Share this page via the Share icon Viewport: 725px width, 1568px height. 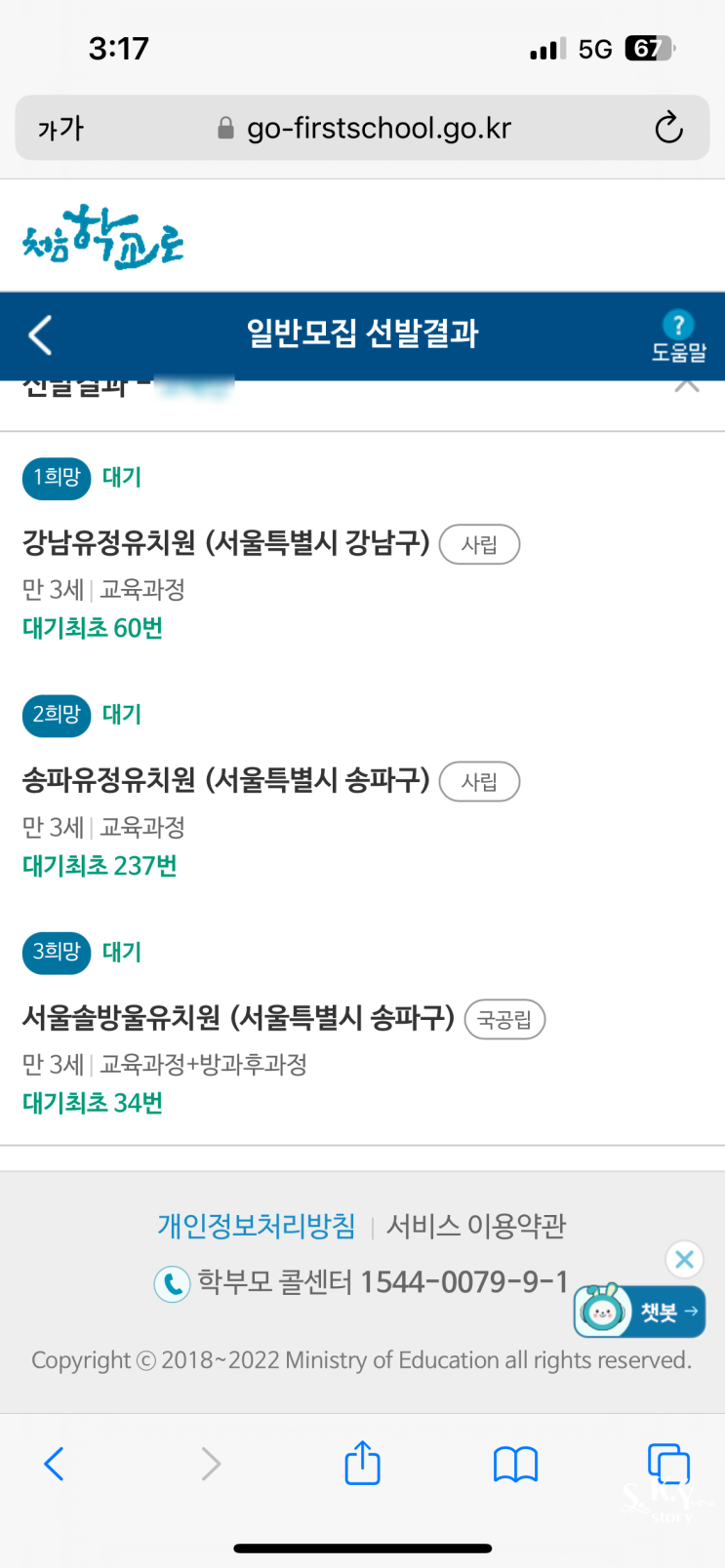[x=362, y=1463]
